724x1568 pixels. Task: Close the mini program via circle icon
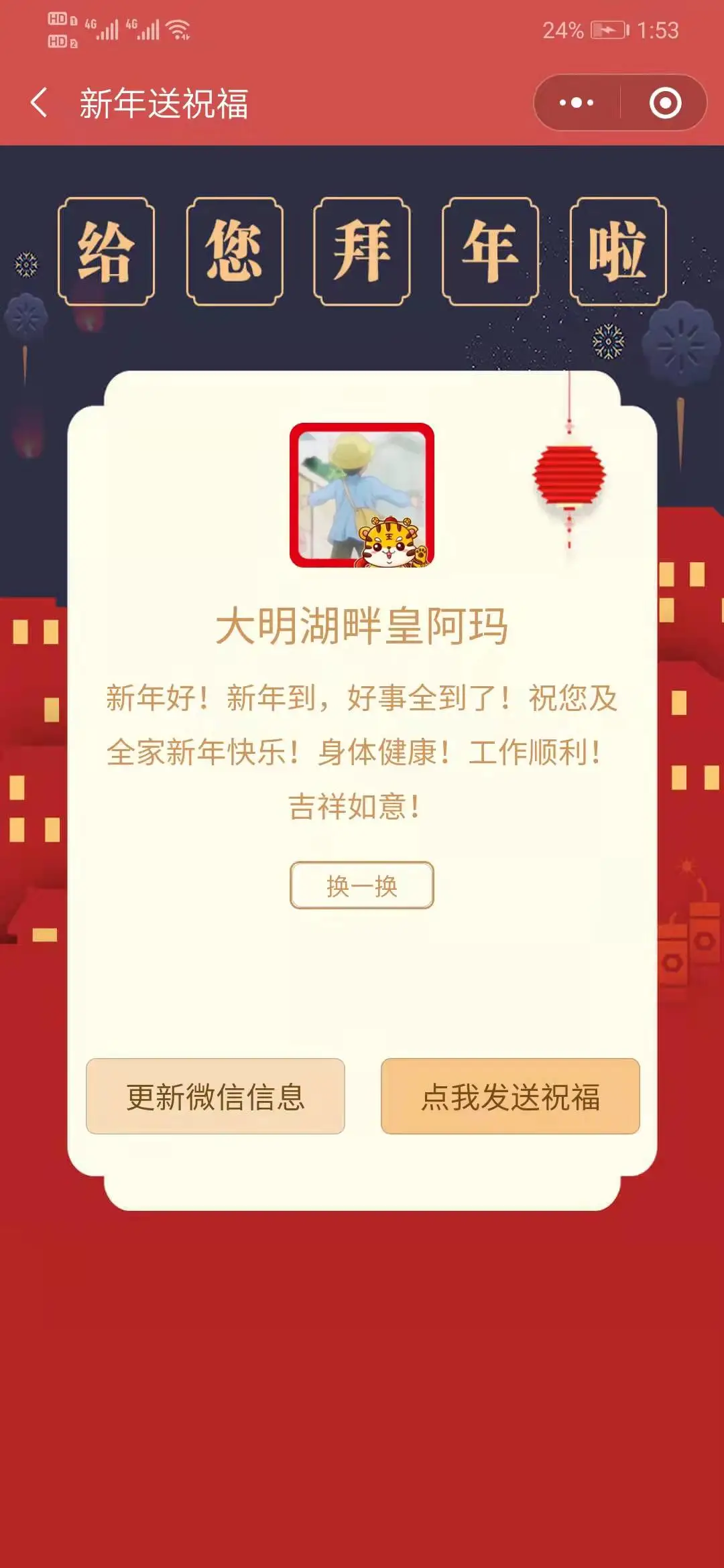click(665, 103)
